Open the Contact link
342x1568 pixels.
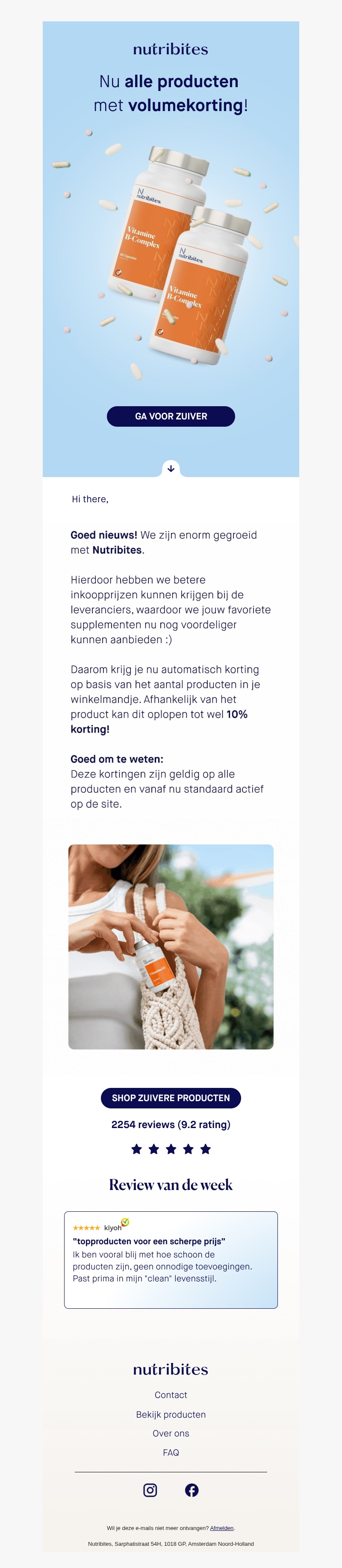pyautogui.click(x=171, y=1395)
